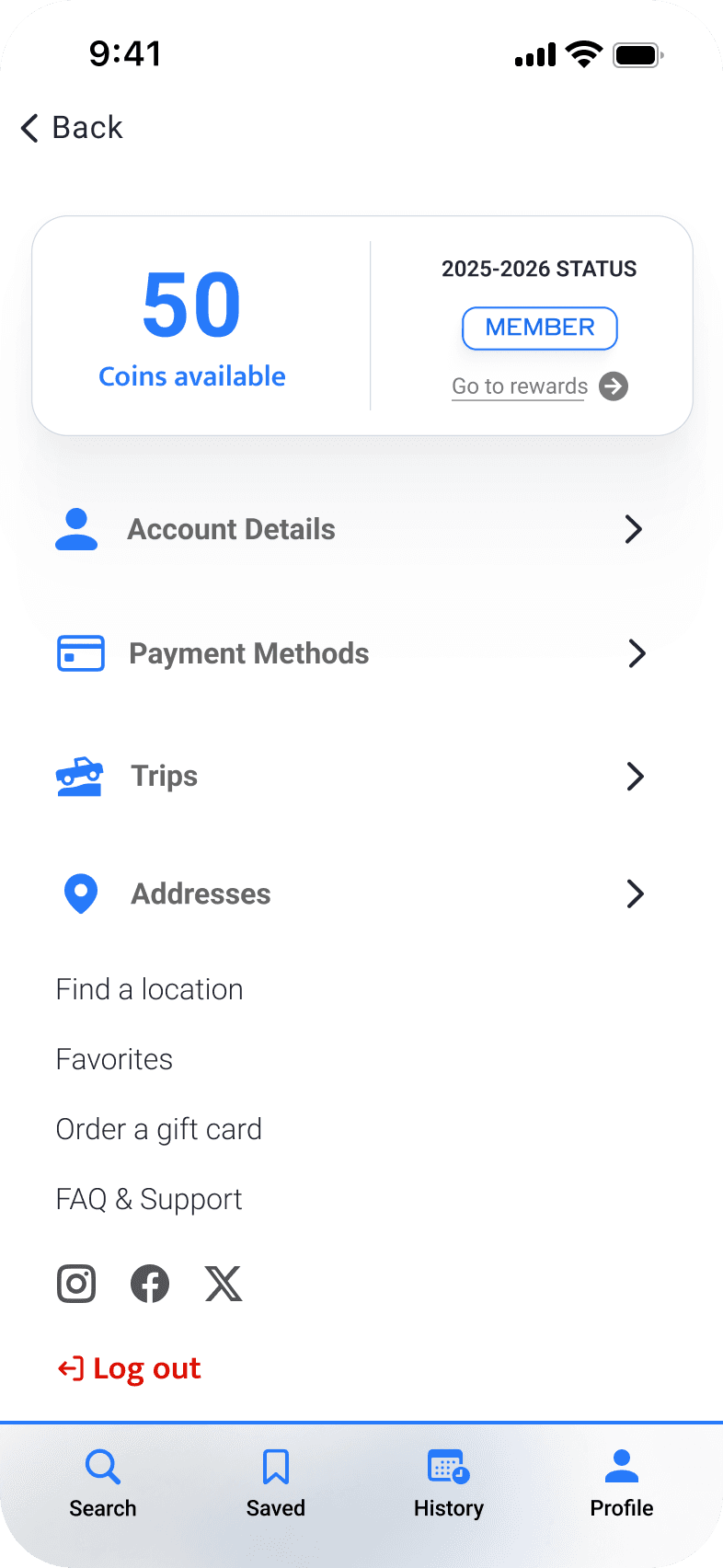Viewport: 723px width, 1568px height.
Task: Open the Instagram page
Action: [x=76, y=1284]
